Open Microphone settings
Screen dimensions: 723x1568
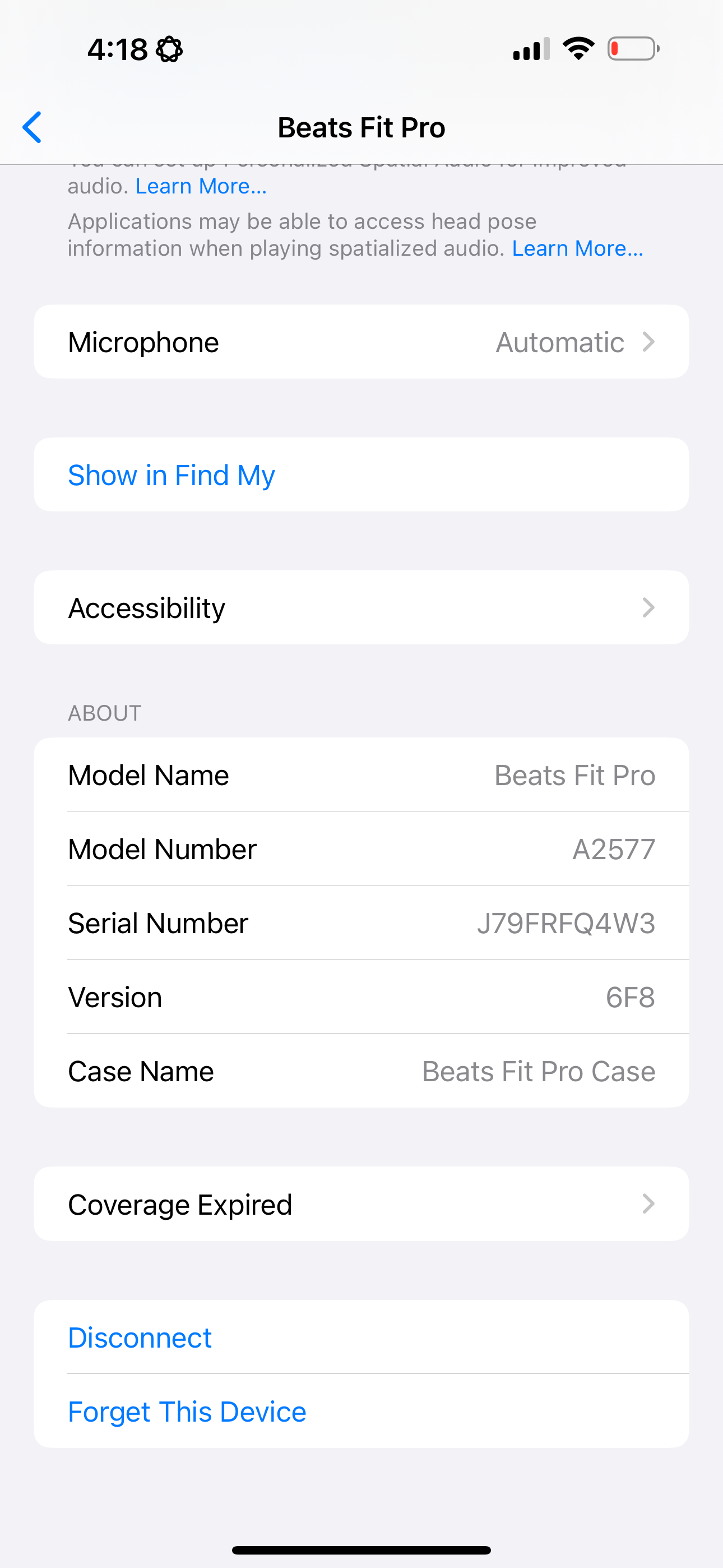(x=361, y=342)
